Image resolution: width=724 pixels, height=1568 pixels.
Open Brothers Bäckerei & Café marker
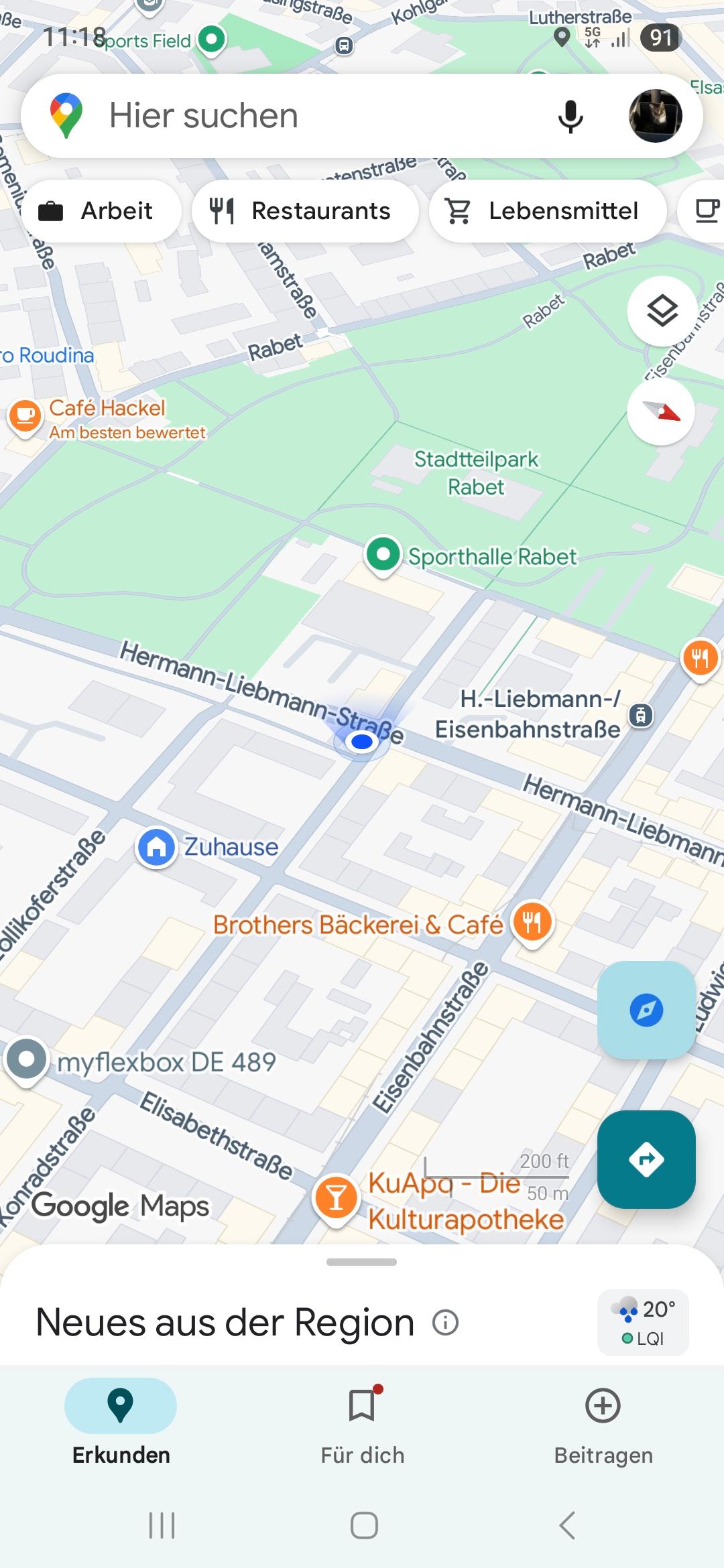tap(532, 923)
